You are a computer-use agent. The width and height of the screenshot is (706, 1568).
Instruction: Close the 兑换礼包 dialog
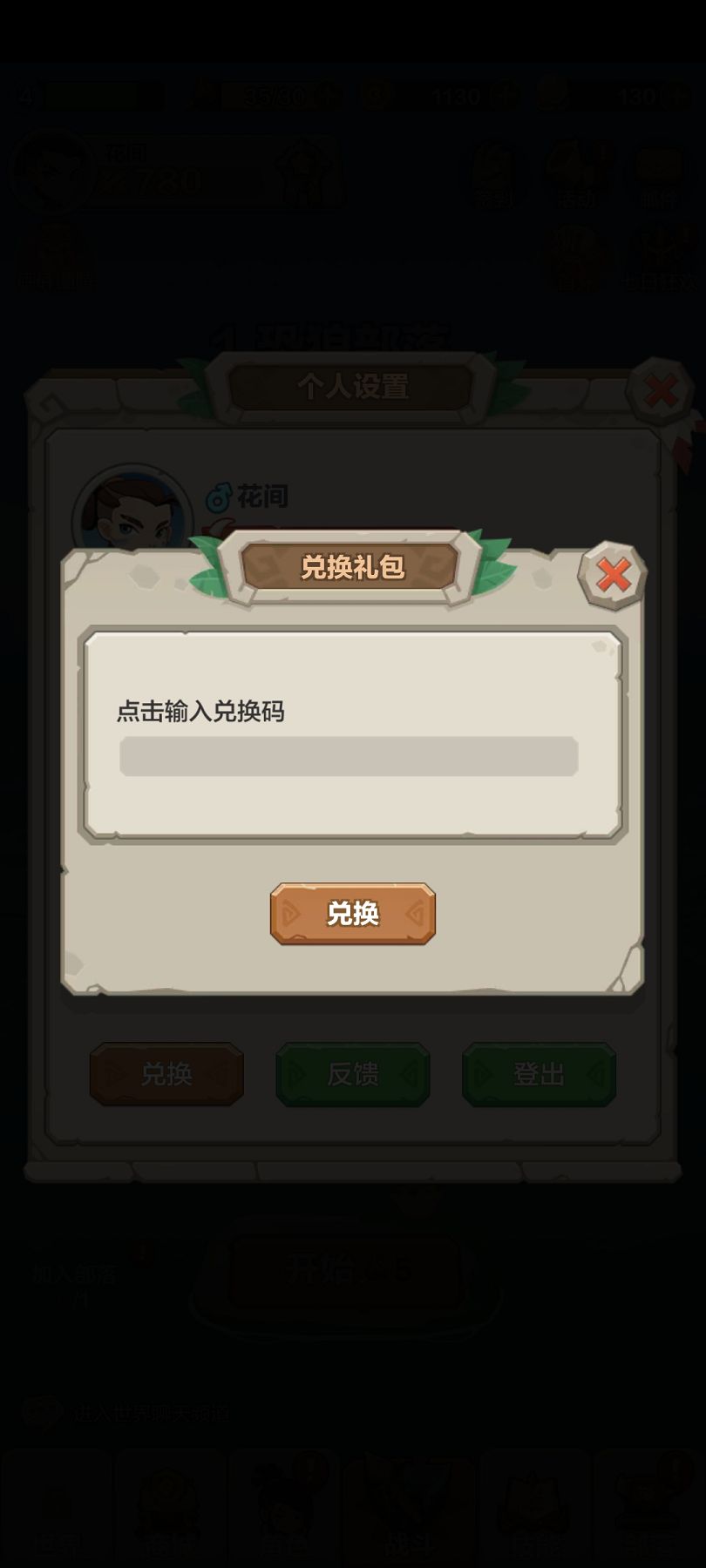tap(613, 575)
